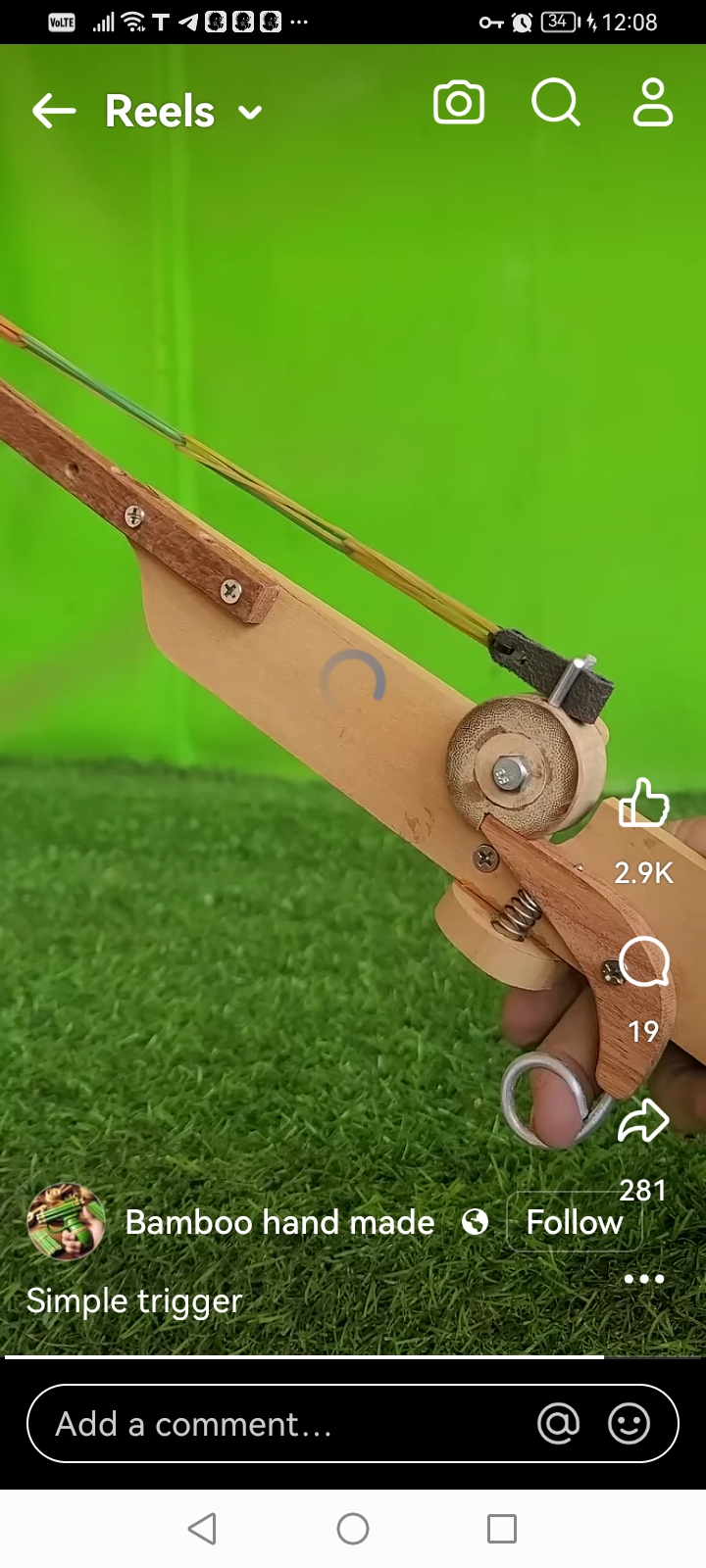Open the comments on this reel
Viewport: 706px width, 1568px height.
(643, 962)
